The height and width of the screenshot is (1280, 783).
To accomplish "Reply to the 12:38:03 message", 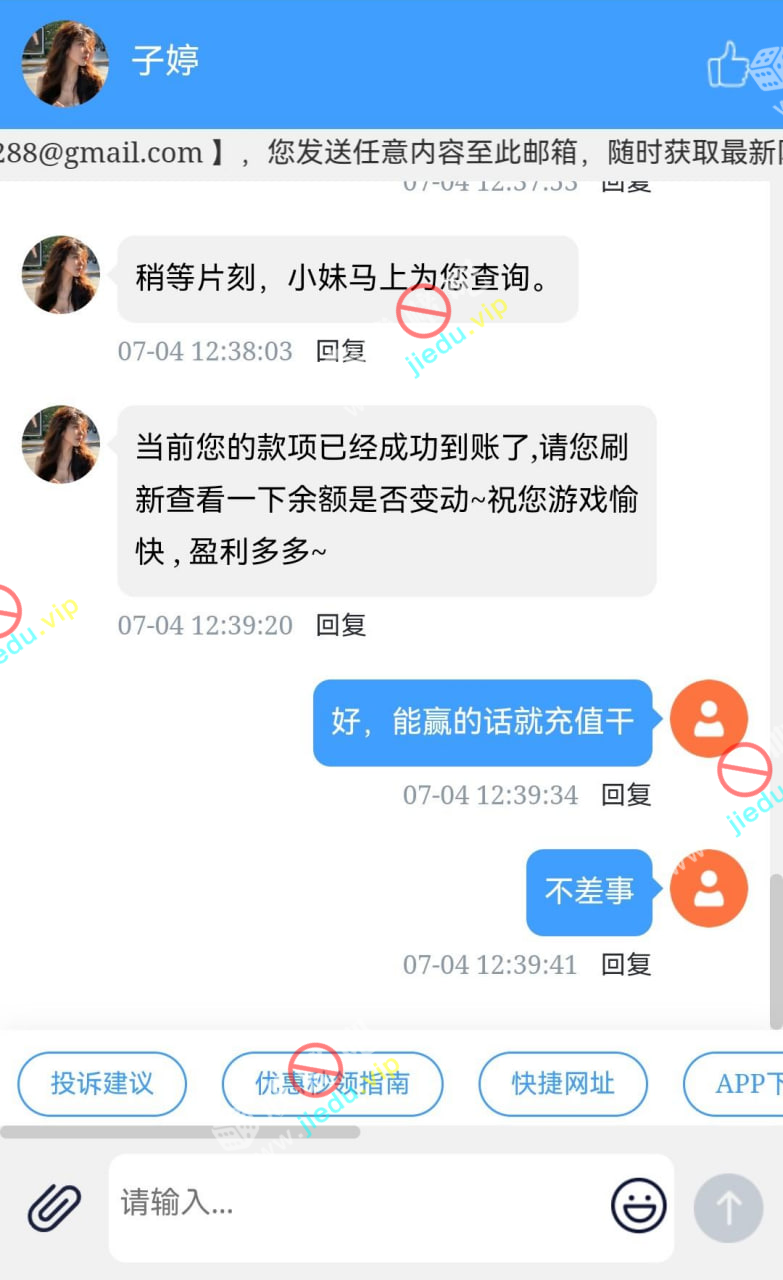I will (x=341, y=351).
